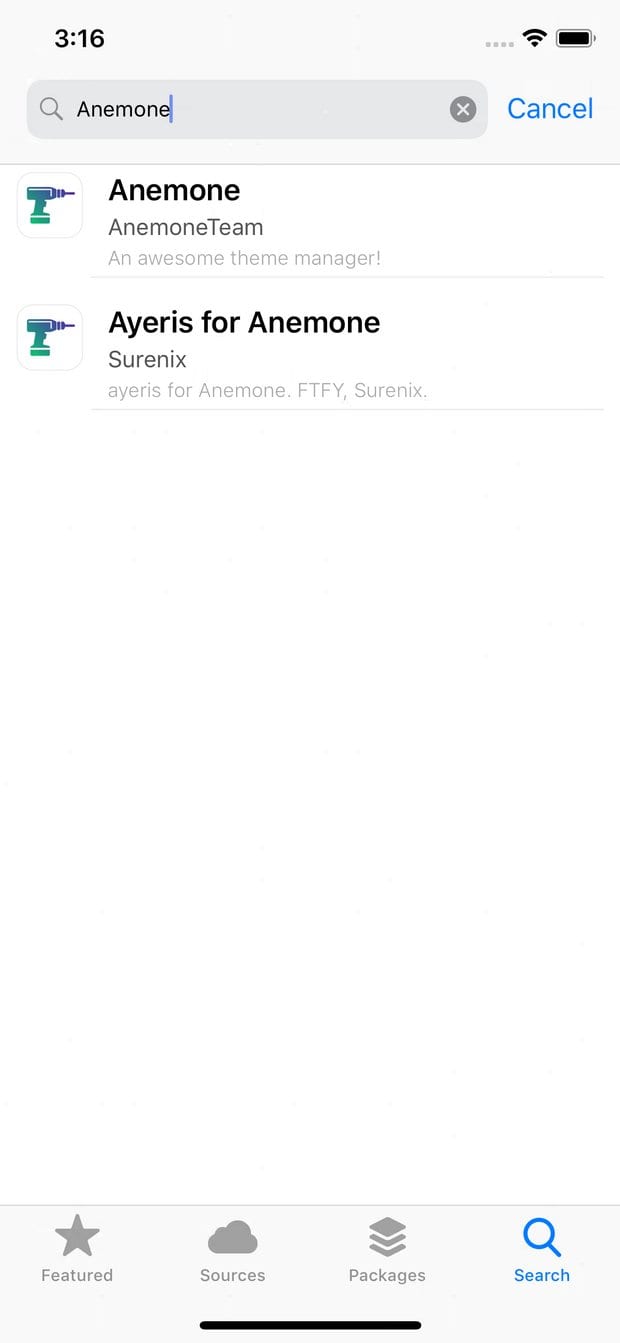The height and width of the screenshot is (1343, 620).
Task: Cancel the current search
Action: click(x=550, y=109)
